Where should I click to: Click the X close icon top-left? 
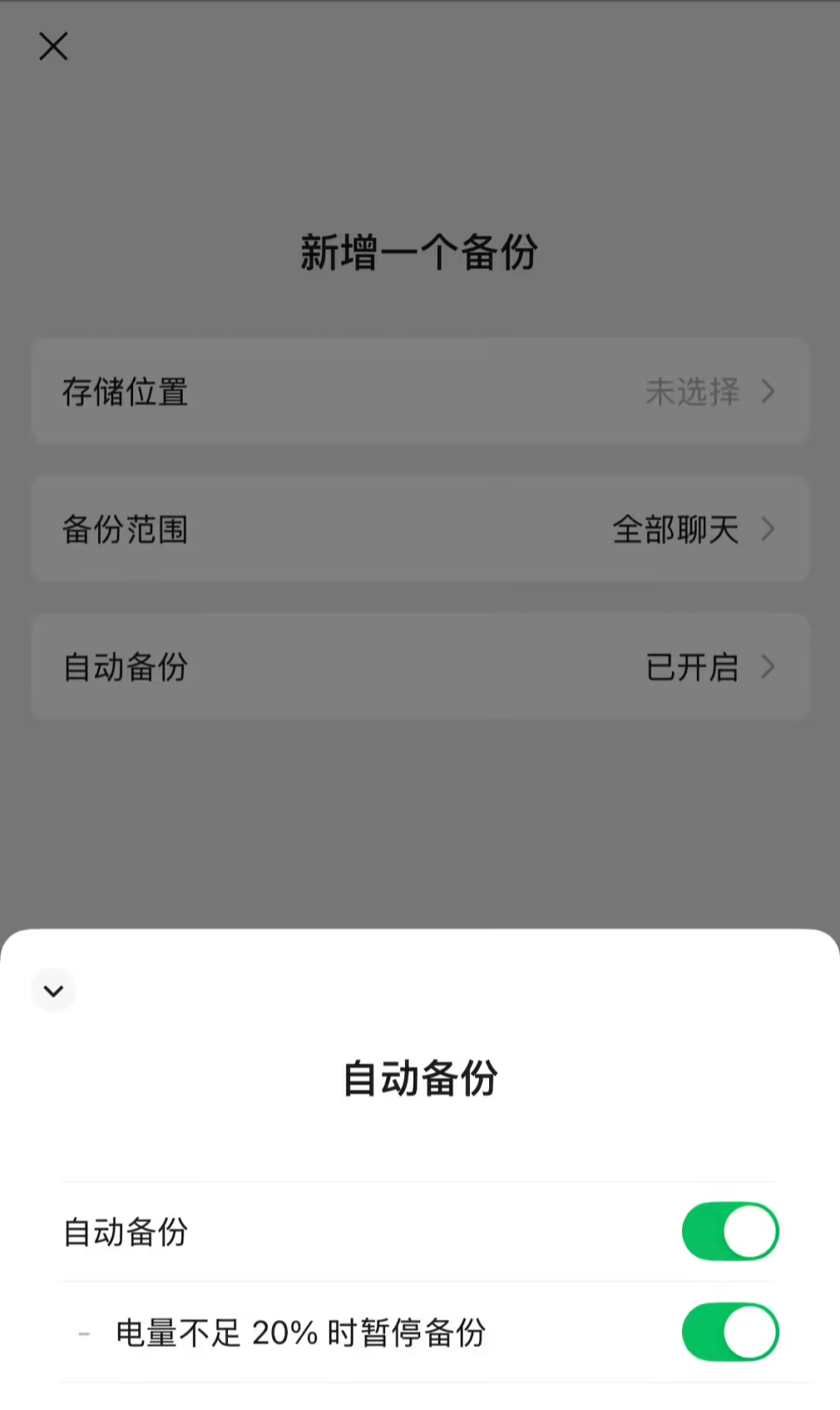tap(53, 46)
